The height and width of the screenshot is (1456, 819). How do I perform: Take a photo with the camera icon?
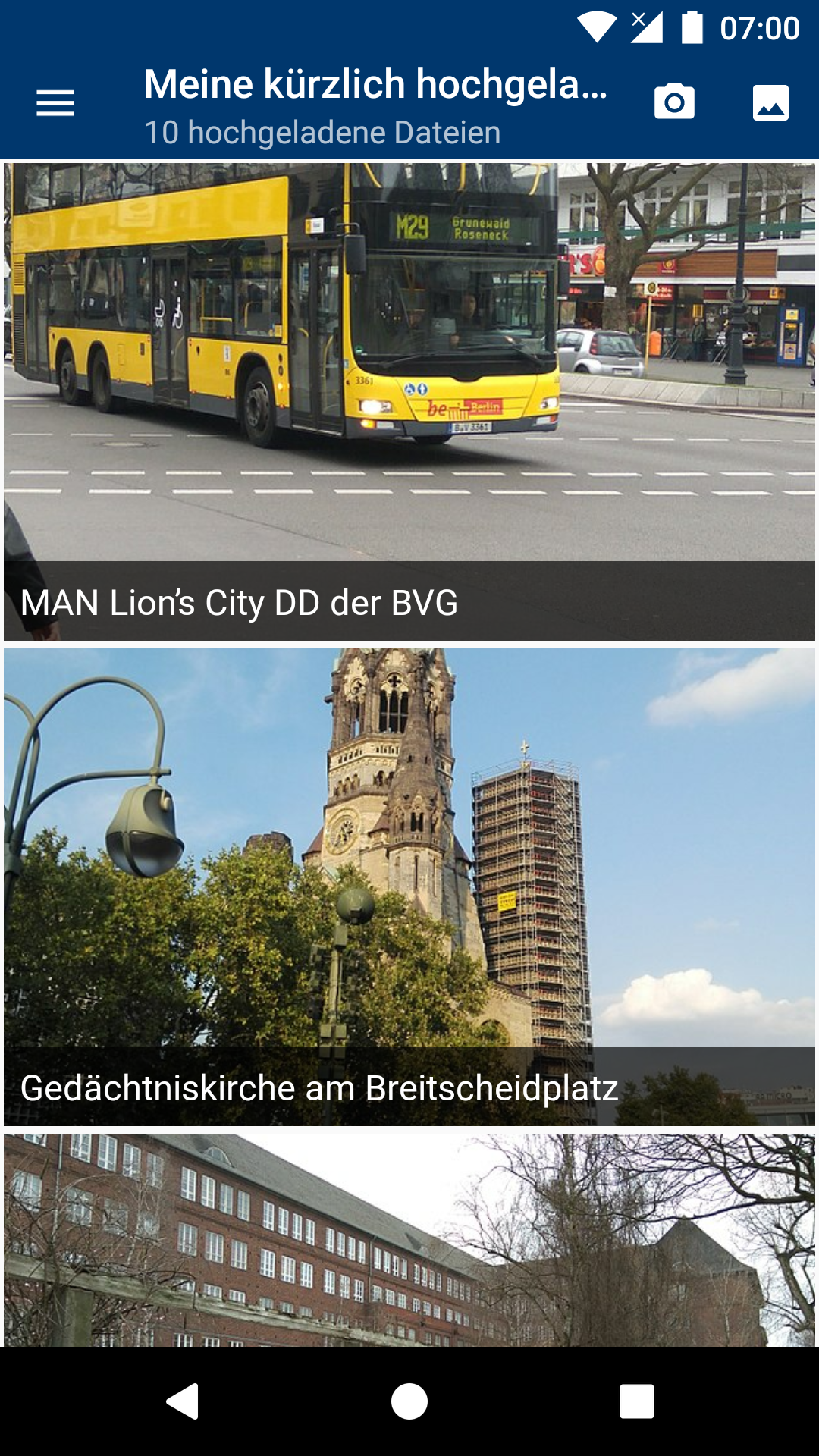coord(674,102)
